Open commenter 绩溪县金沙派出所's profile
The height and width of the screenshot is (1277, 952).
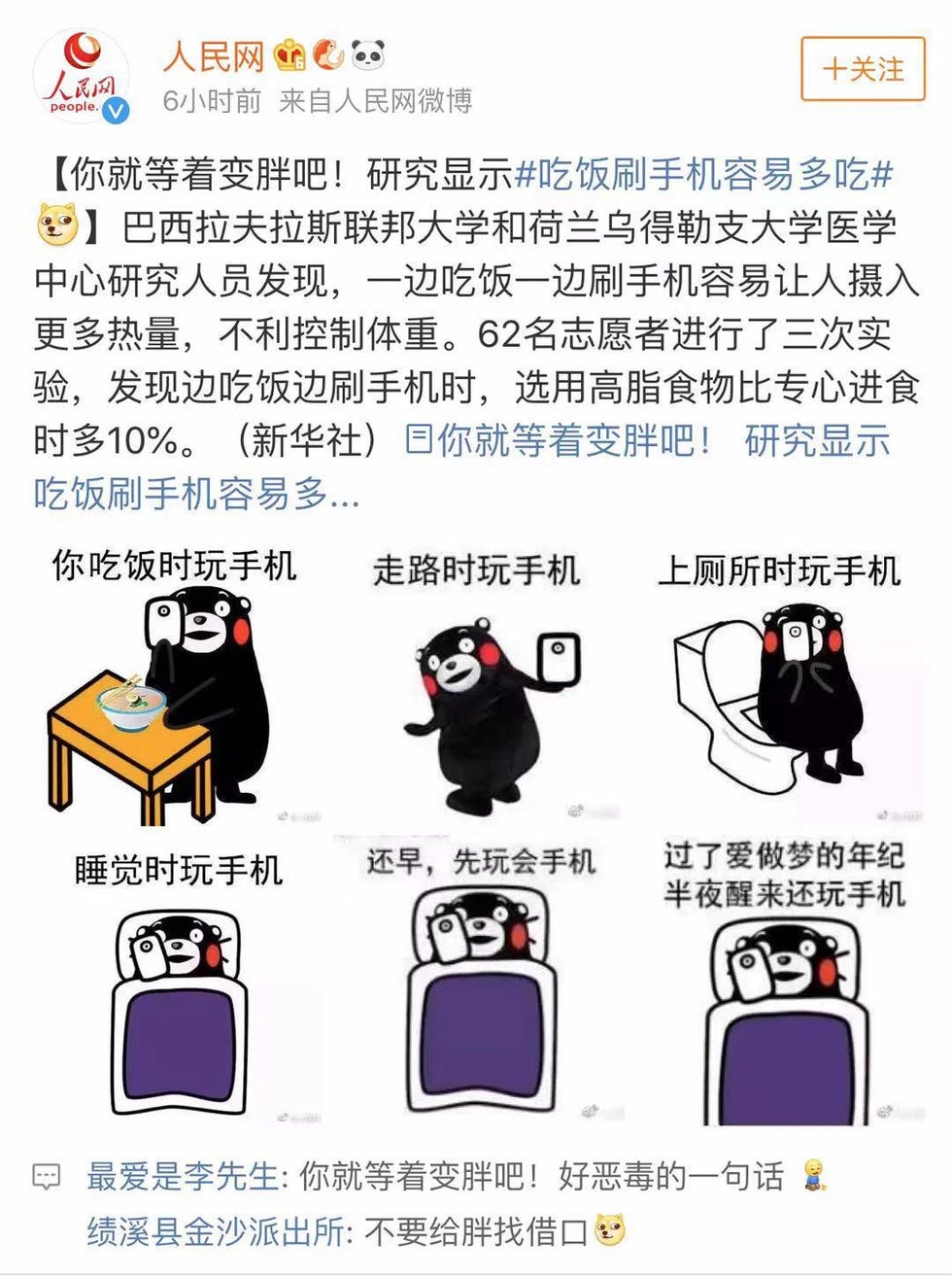pos(215,1232)
